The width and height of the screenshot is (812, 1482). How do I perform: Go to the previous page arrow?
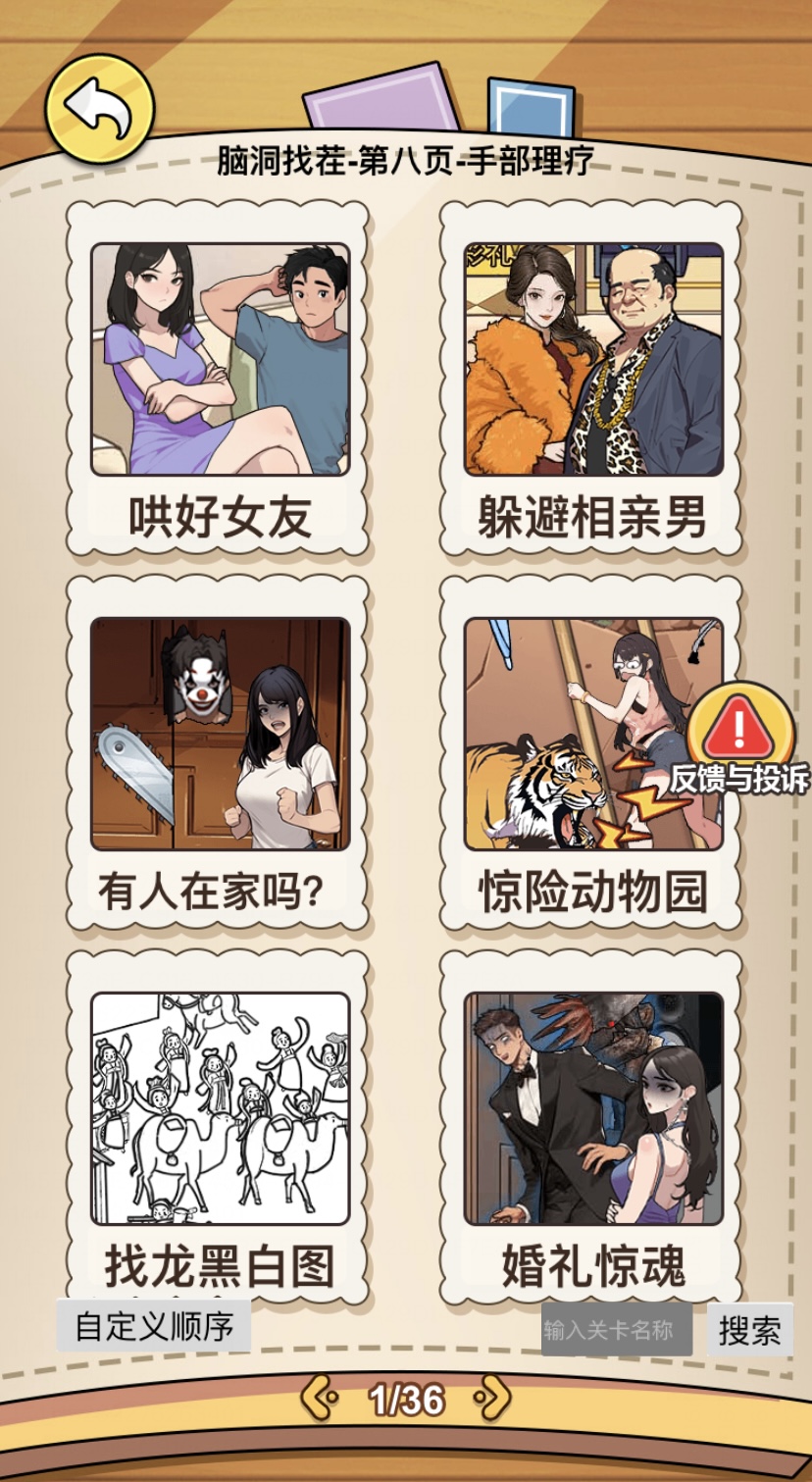[320, 1398]
